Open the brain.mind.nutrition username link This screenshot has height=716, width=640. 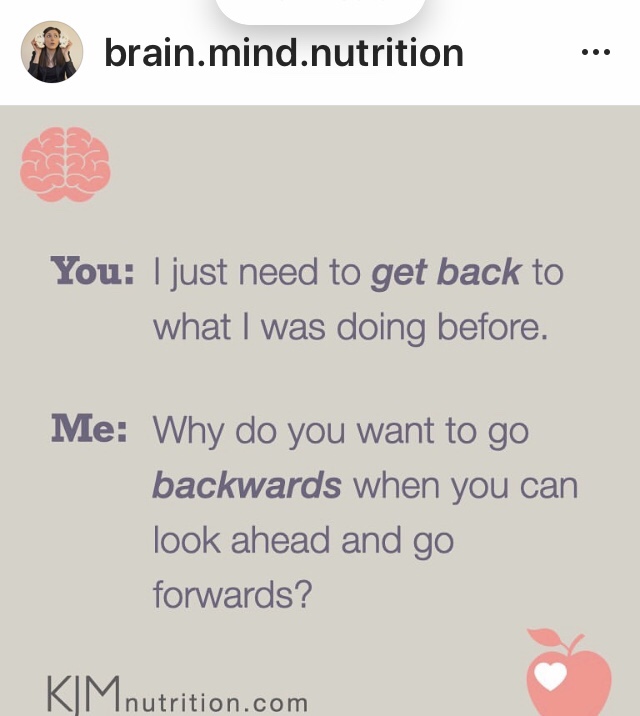(284, 53)
